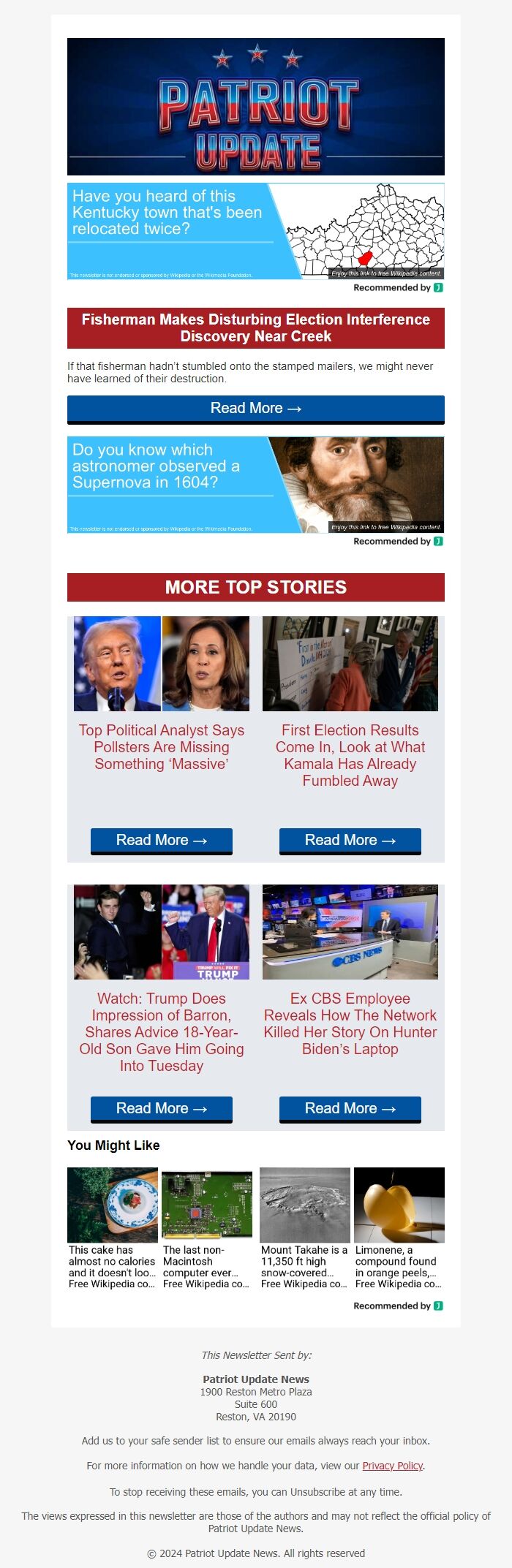This screenshot has width=512, height=1568.
Task: Tap Read More under Ex CBS Employee story
Action: point(350,1109)
